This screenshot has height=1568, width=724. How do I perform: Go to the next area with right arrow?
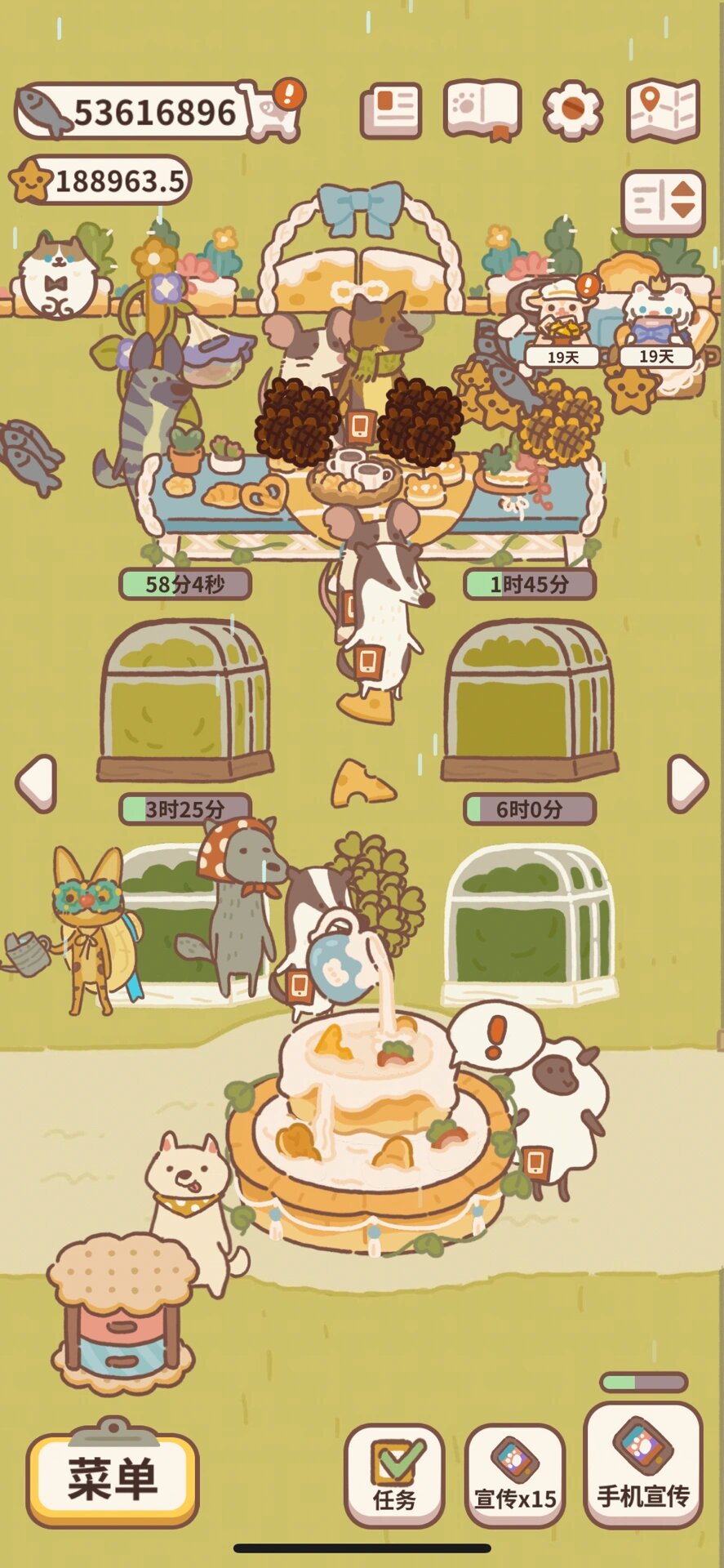pyautogui.click(x=686, y=783)
